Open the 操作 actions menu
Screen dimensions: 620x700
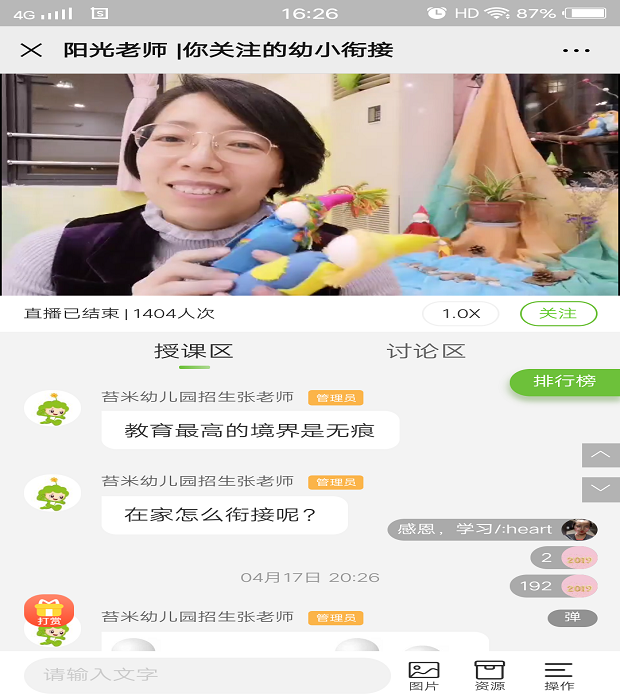(x=558, y=675)
